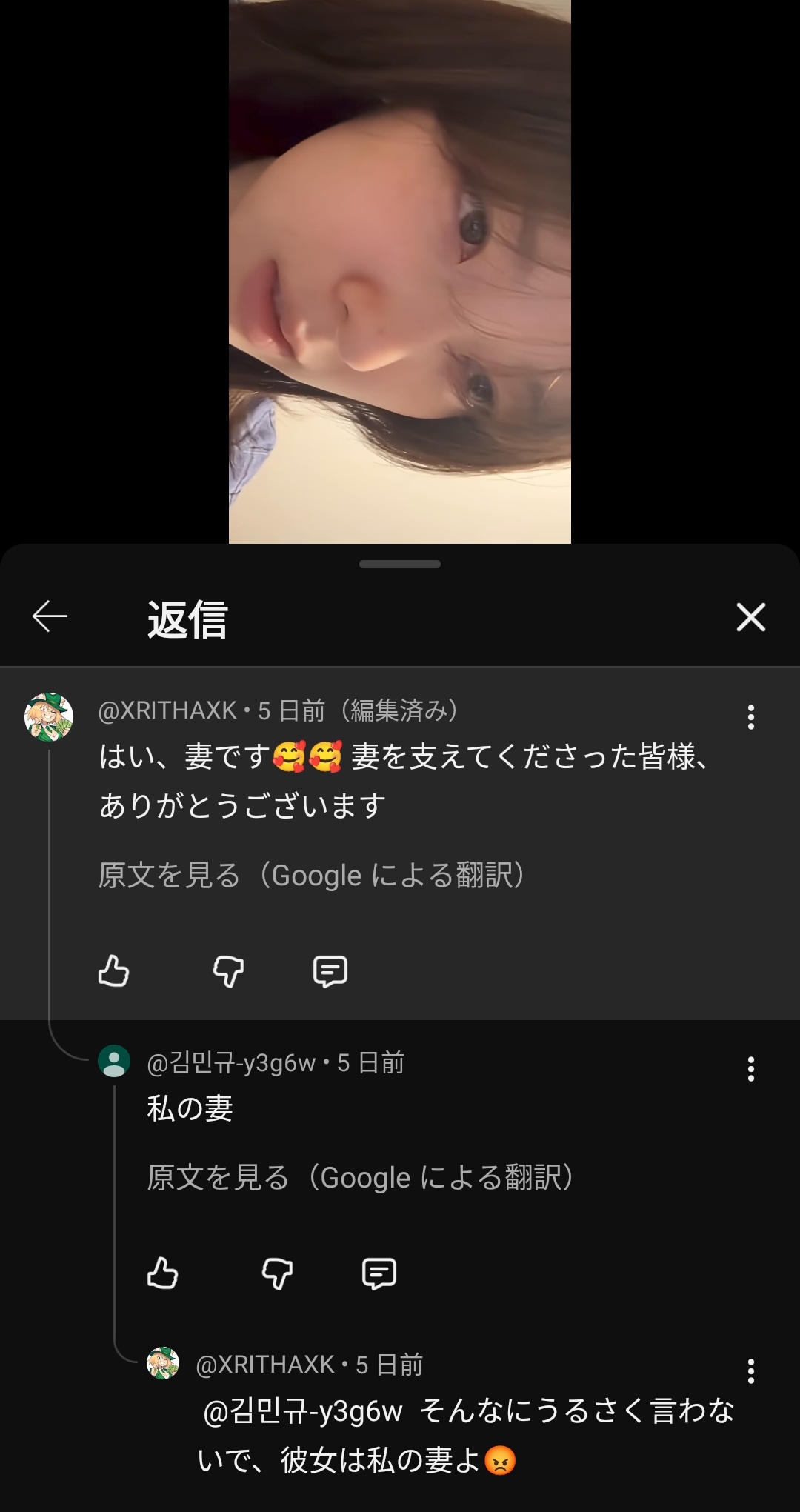View original text of the はい、妻です comment
The image size is (800, 1512).
(x=312, y=876)
